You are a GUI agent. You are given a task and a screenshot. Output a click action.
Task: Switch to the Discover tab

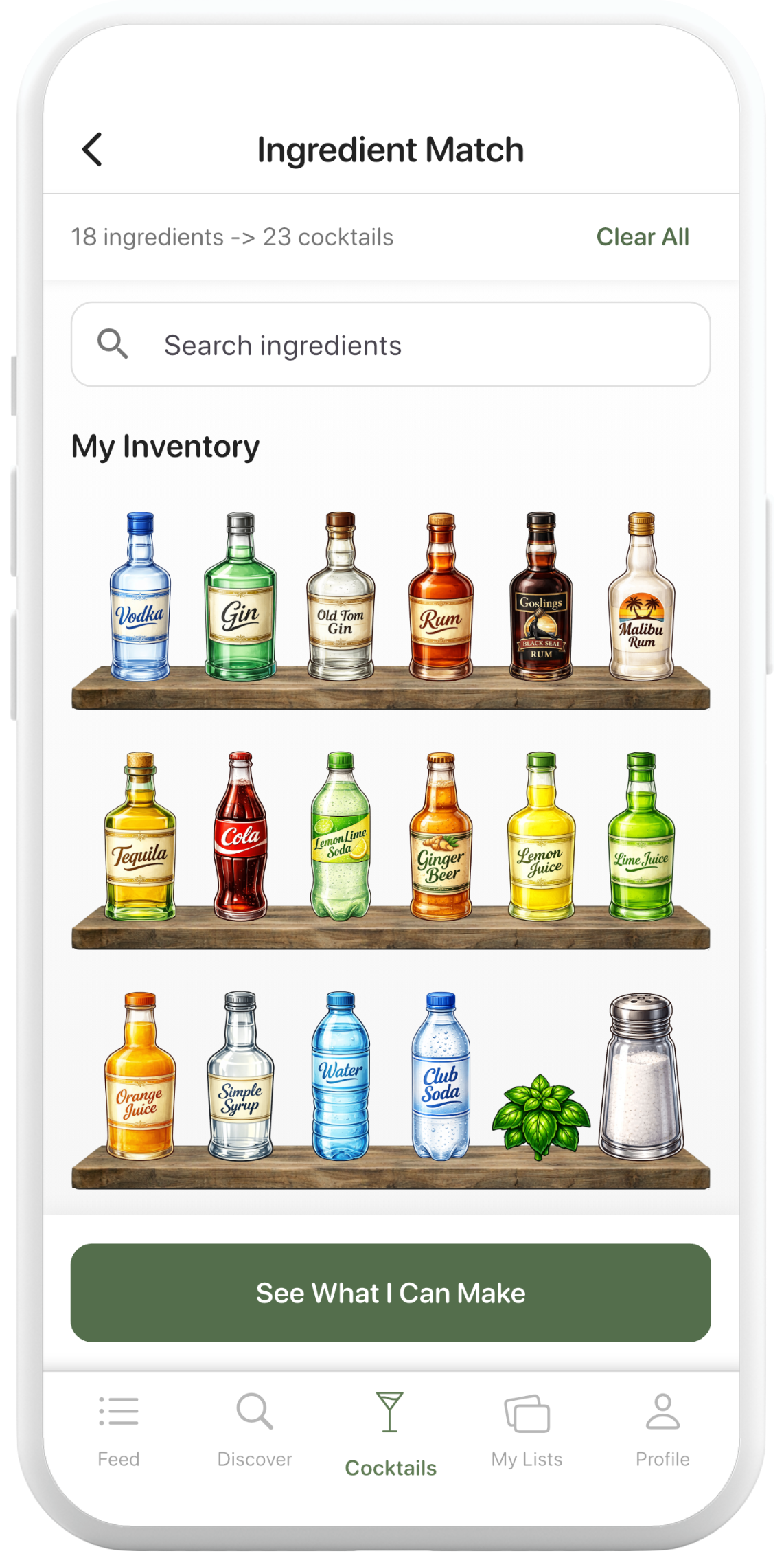254,1429
